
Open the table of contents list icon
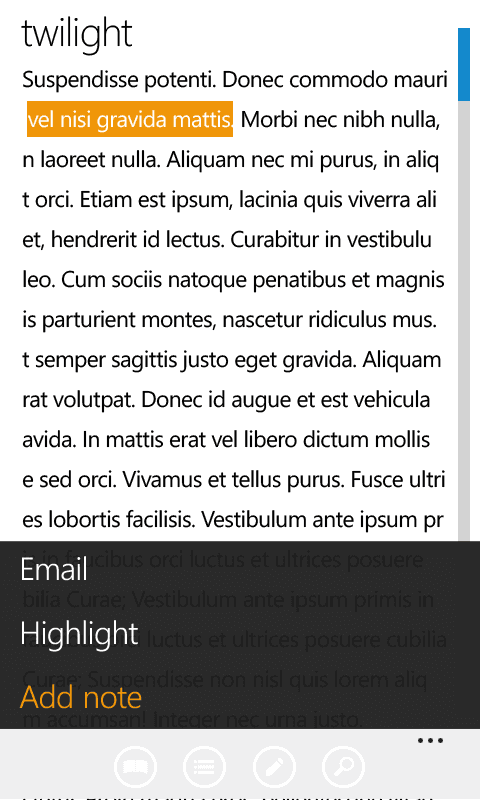tap(204, 766)
